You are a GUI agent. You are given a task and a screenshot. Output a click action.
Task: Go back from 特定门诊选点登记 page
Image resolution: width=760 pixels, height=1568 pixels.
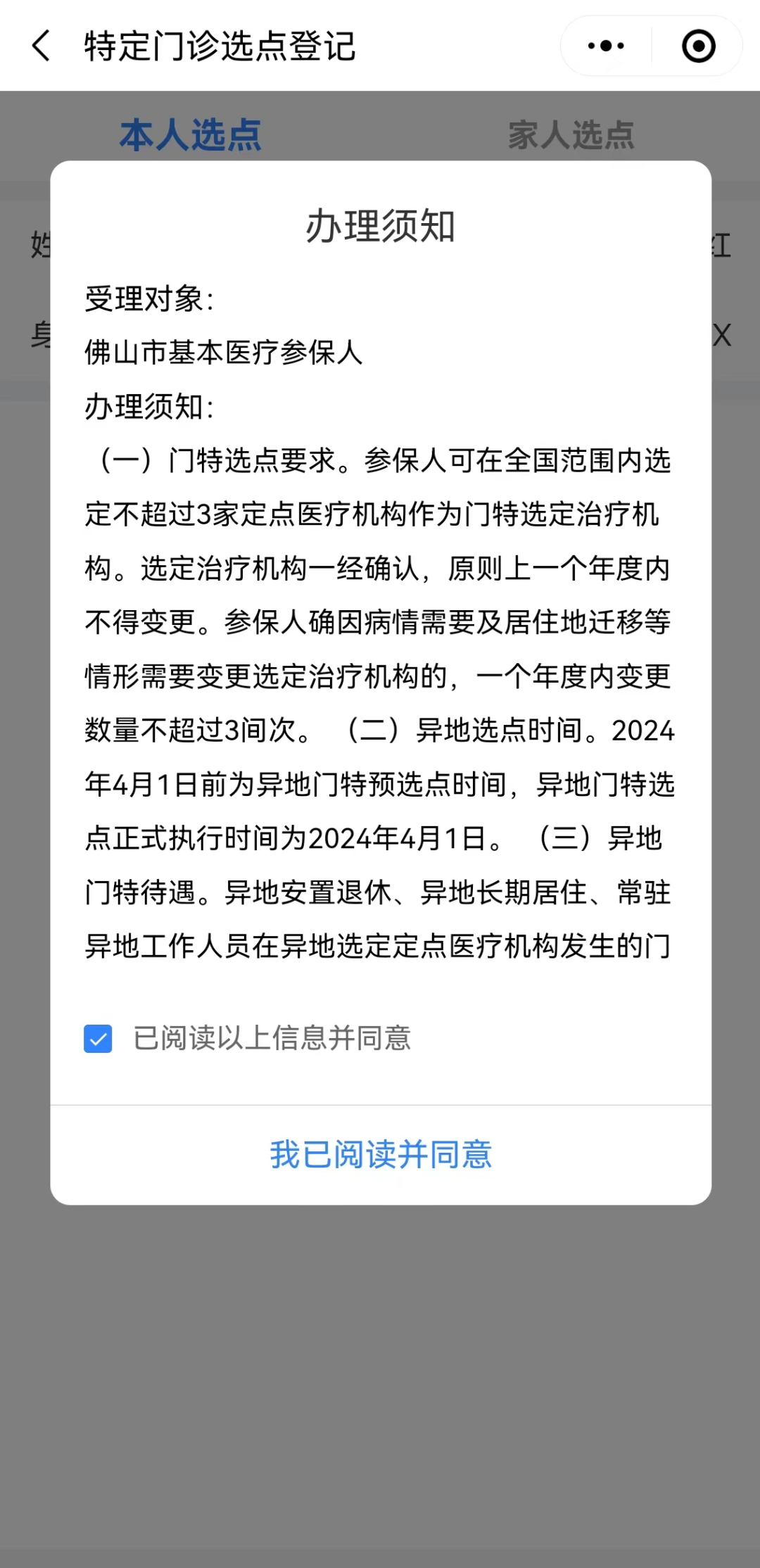(x=42, y=46)
